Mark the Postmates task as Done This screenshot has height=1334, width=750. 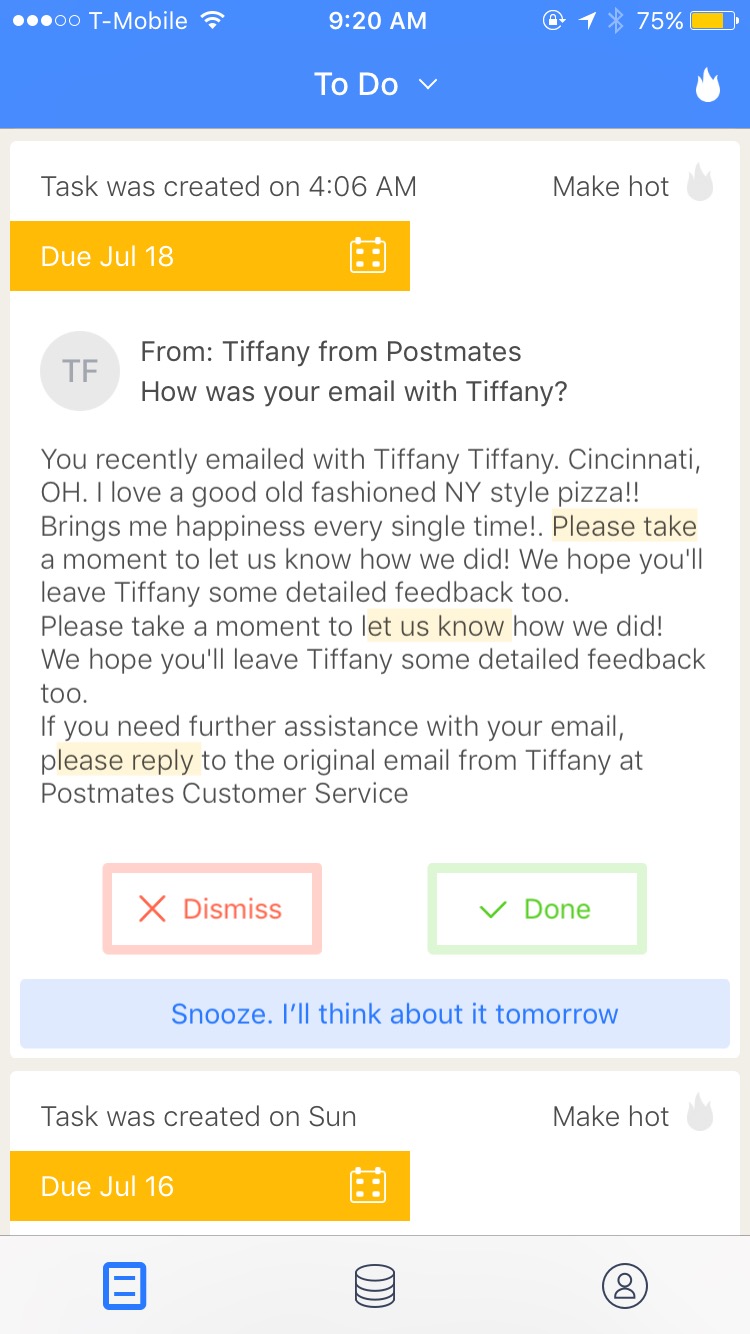pyautogui.click(x=537, y=909)
